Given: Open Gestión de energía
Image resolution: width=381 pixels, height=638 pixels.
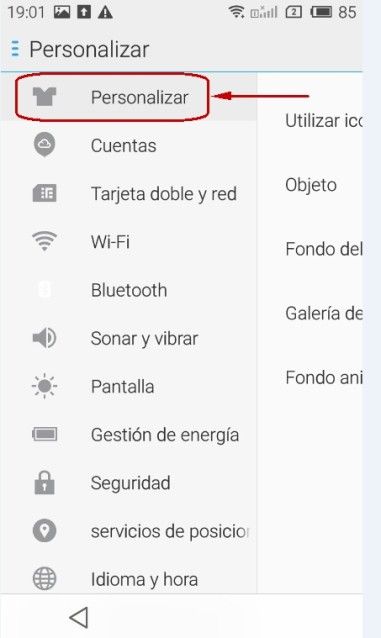Looking at the screenshot, I should 128,435.
